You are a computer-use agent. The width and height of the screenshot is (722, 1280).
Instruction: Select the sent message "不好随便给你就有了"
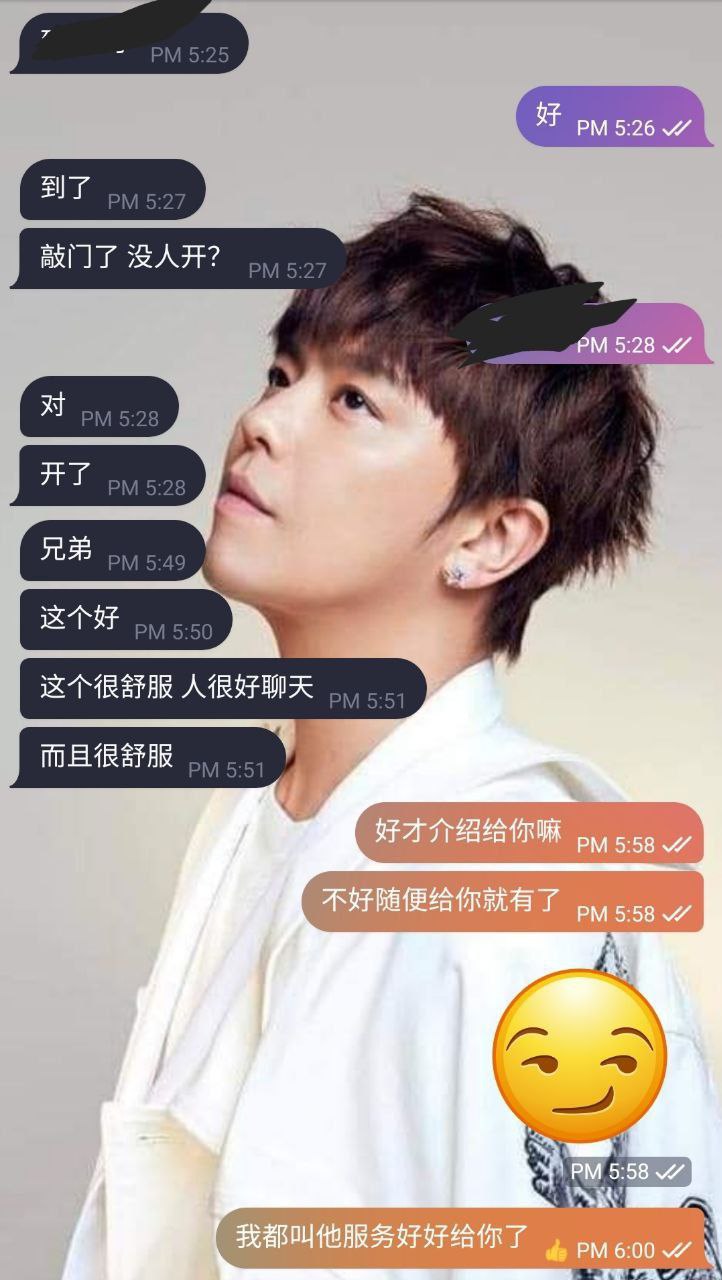pyautogui.click(x=503, y=902)
